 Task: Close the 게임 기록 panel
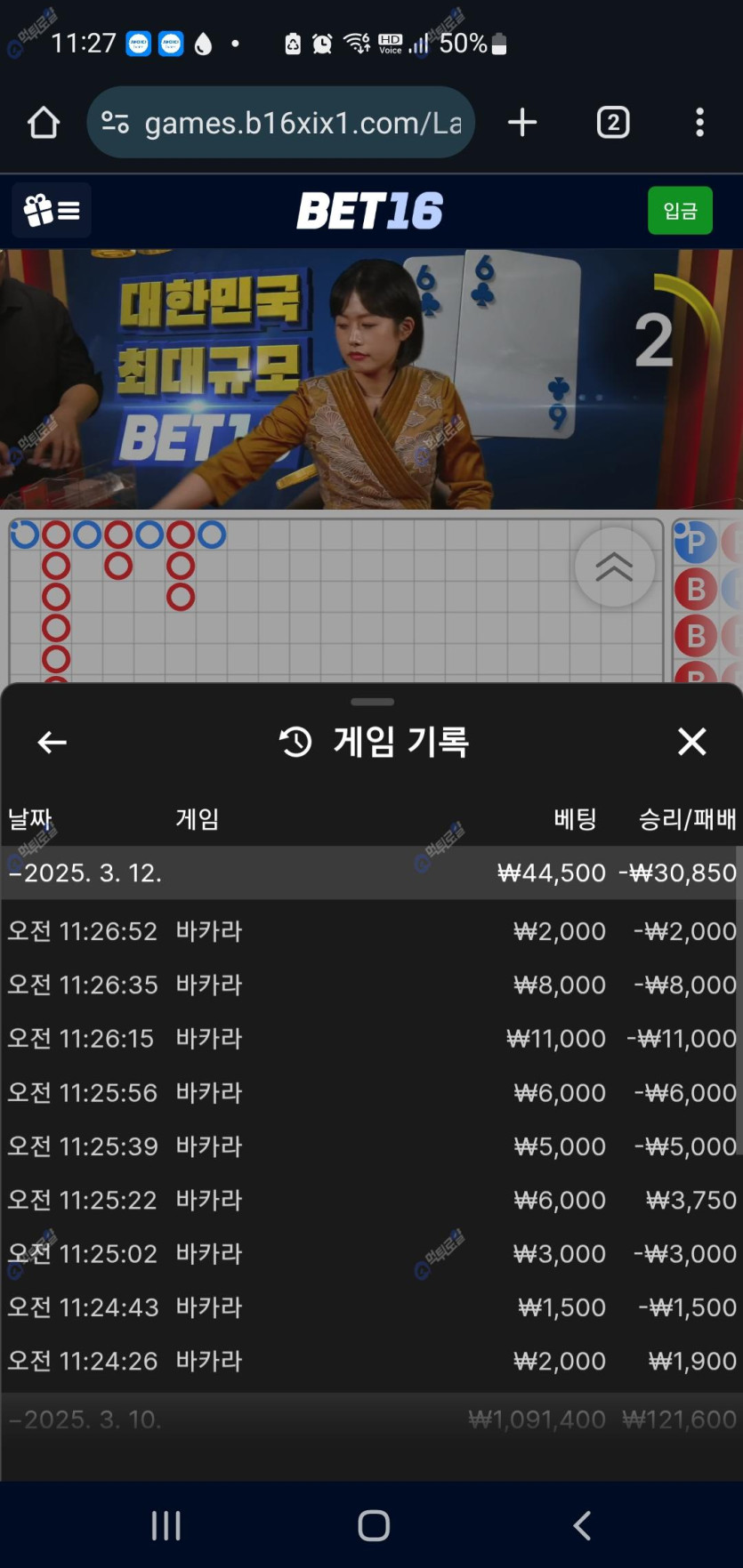pos(691,742)
